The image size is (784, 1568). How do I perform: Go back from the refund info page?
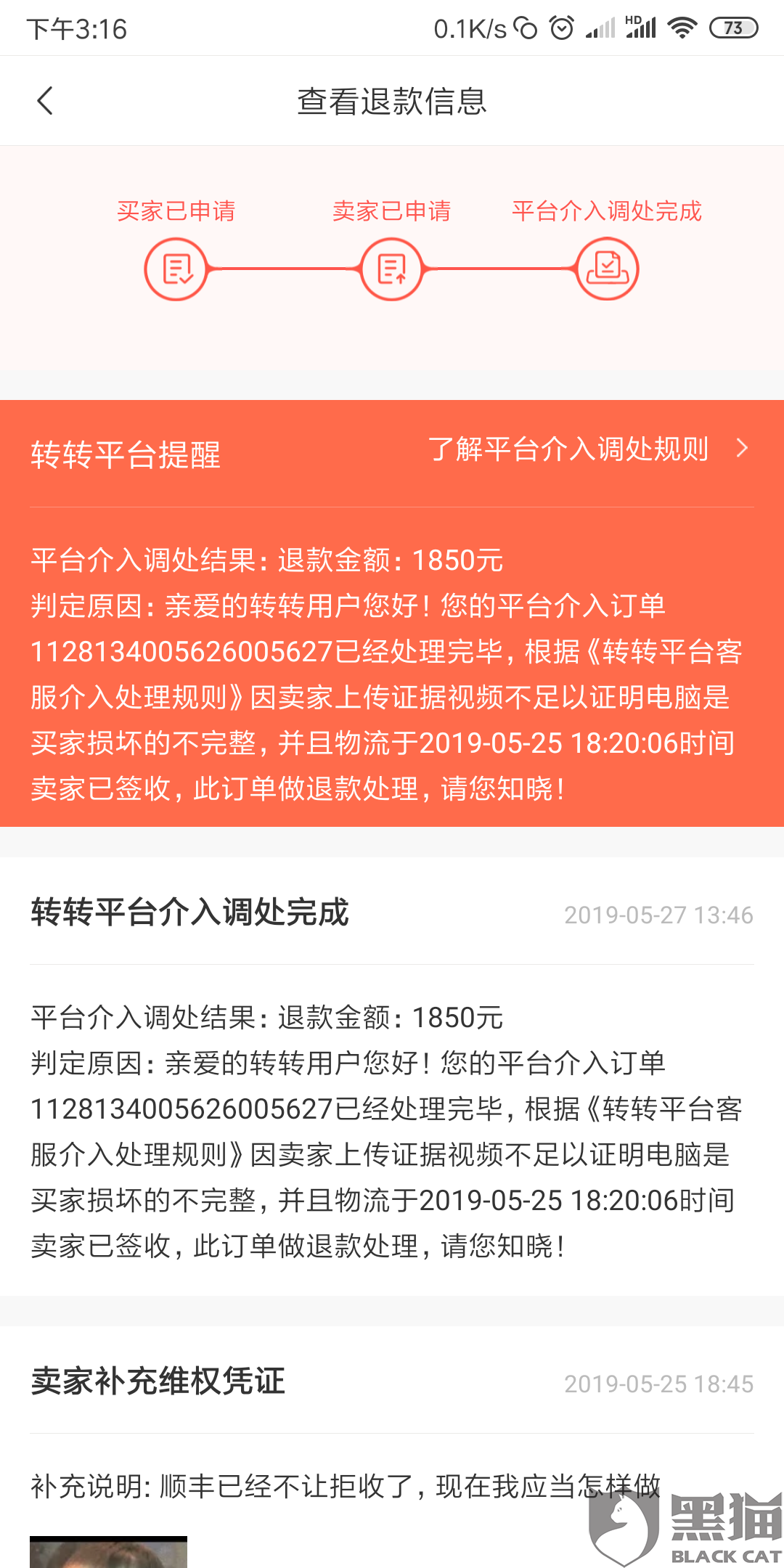pyautogui.click(x=45, y=101)
